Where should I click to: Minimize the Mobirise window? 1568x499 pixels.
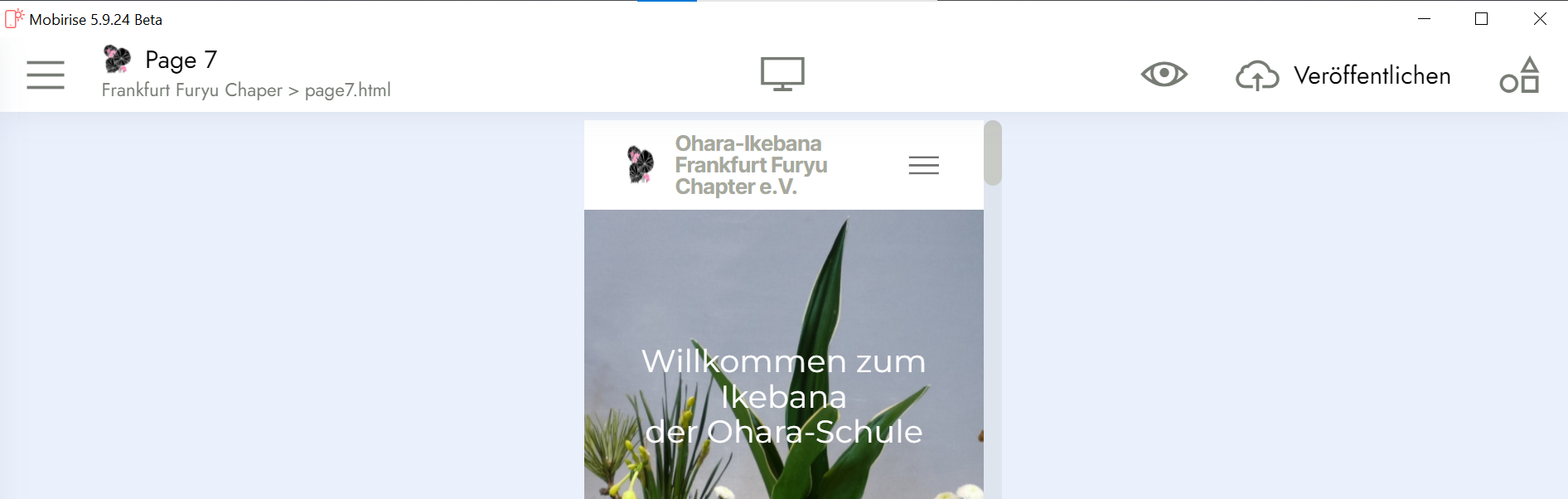pyautogui.click(x=1425, y=19)
